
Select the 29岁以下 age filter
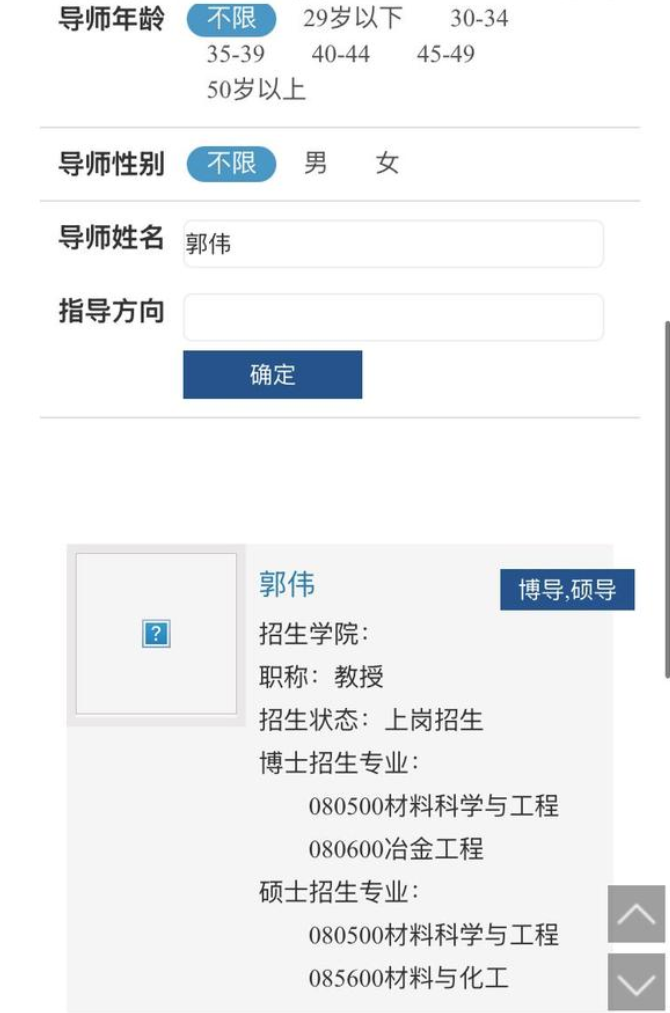point(352,18)
